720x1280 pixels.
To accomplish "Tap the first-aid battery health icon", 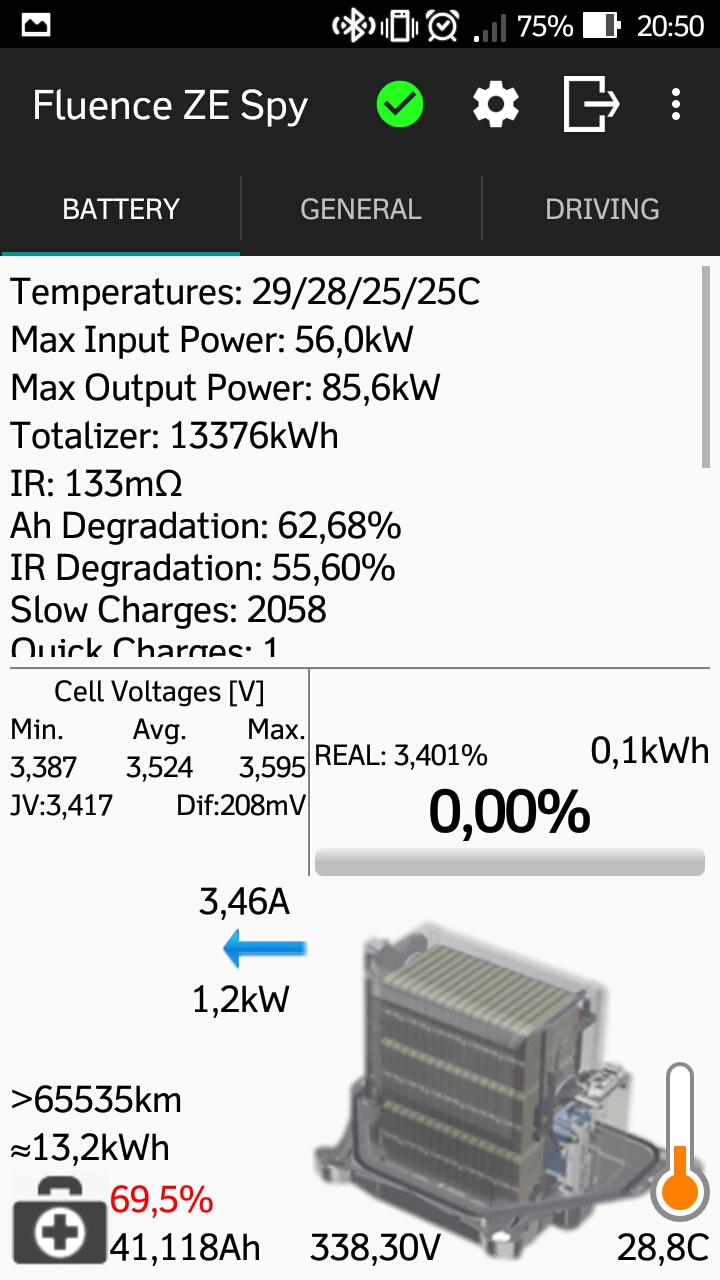I will coord(59,1226).
